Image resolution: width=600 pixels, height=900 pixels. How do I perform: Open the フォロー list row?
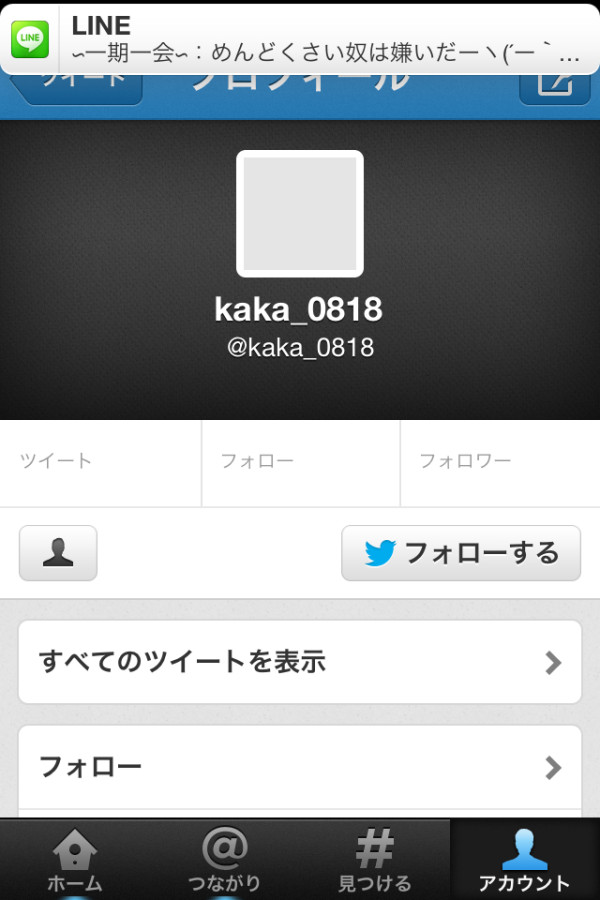pos(300,767)
